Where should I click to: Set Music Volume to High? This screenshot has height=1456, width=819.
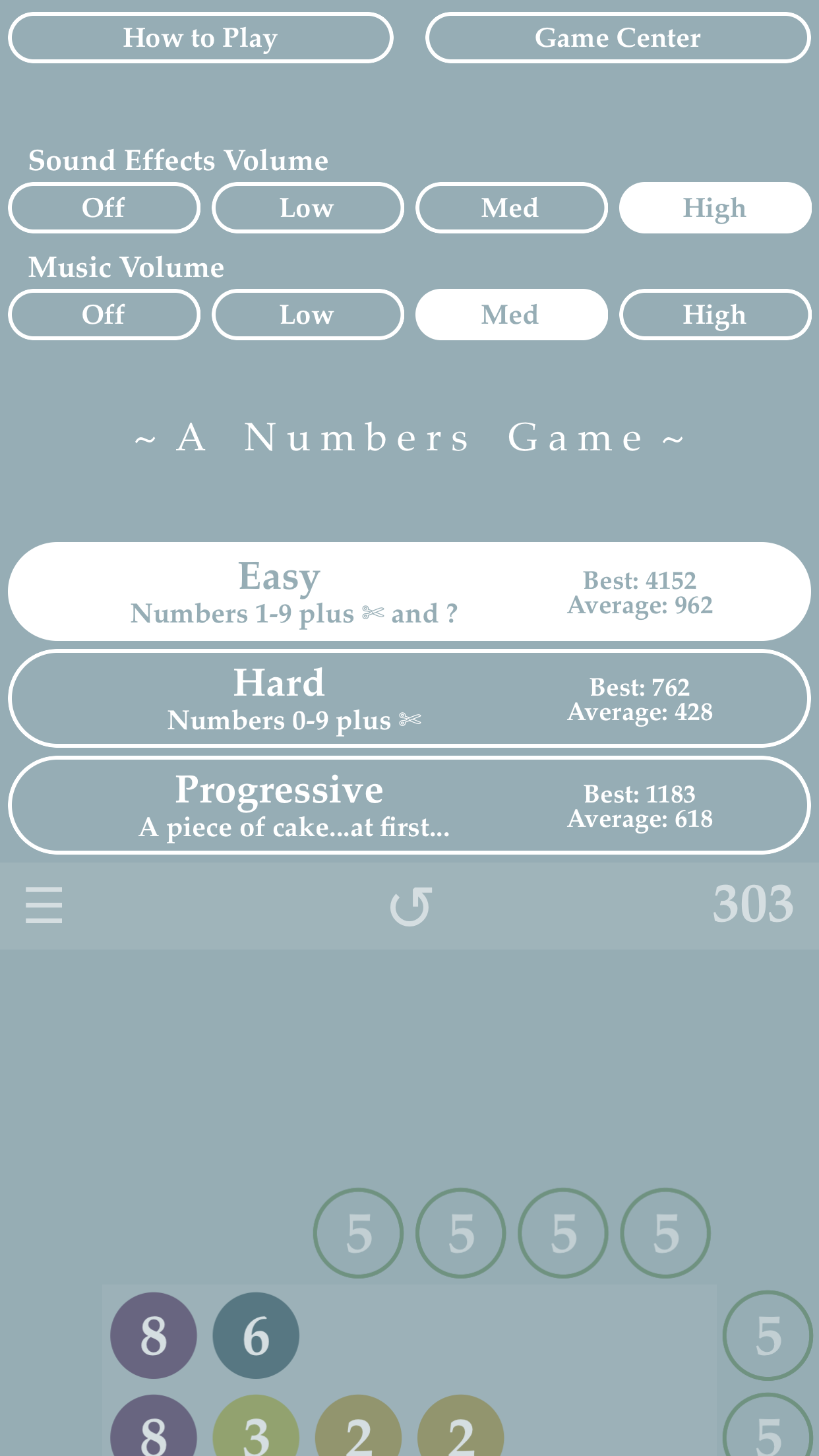[x=715, y=315]
